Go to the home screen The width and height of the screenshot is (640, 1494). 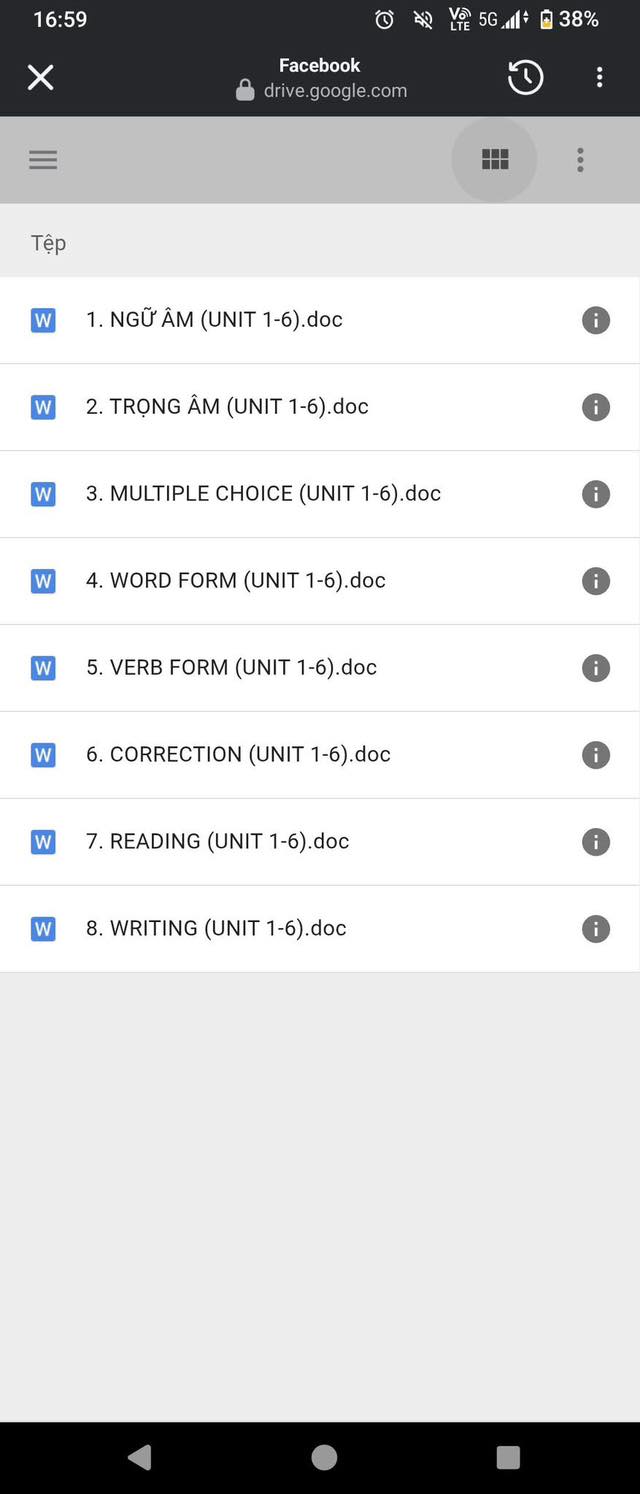(324, 1457)
